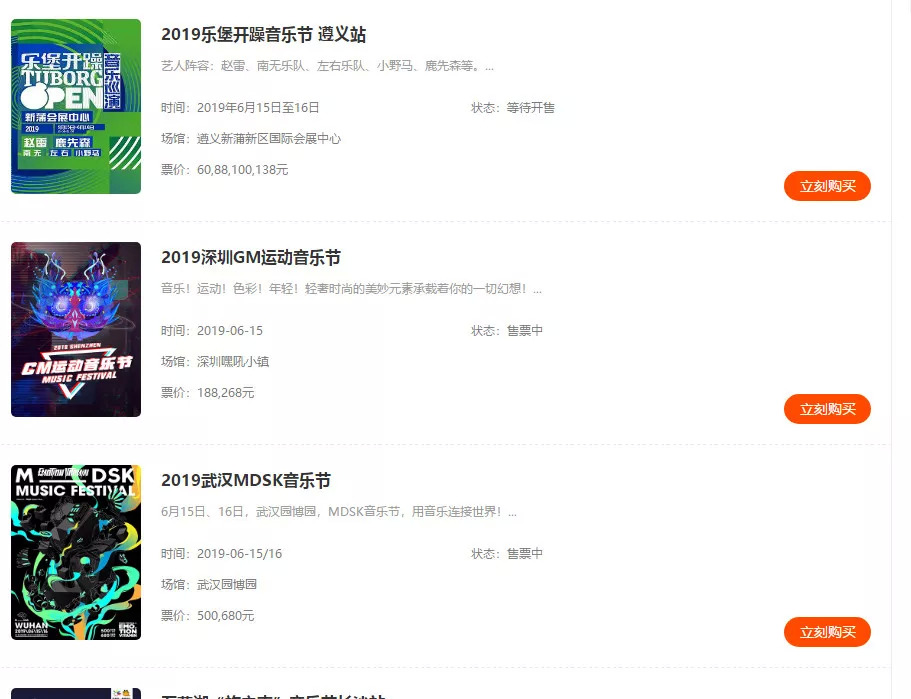The image size is (911, 699).
Task: Buy tickets for 2019深圳GM运动音乐节
Action: [x=827, y=409]
